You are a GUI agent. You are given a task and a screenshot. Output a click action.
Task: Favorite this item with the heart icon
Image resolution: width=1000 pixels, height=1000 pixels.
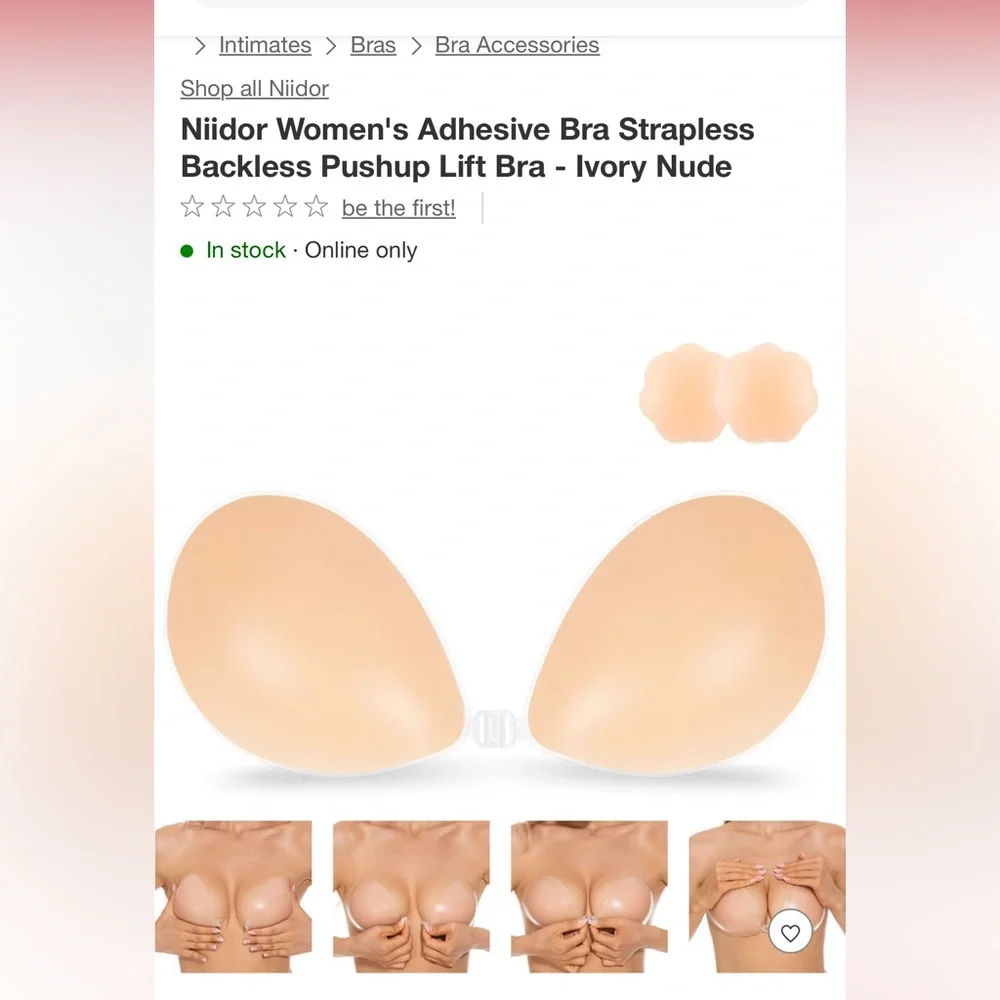pyautogui.click(x=790, y=933)
